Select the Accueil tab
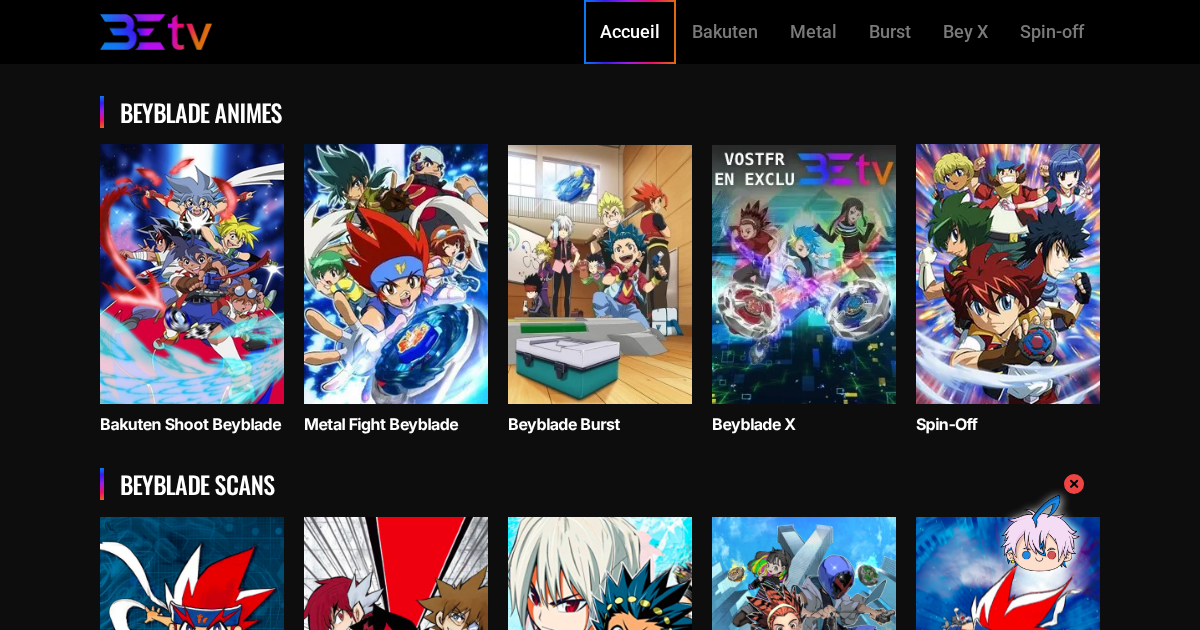The width and height of the screenshot is (1200, 630). 630,32
